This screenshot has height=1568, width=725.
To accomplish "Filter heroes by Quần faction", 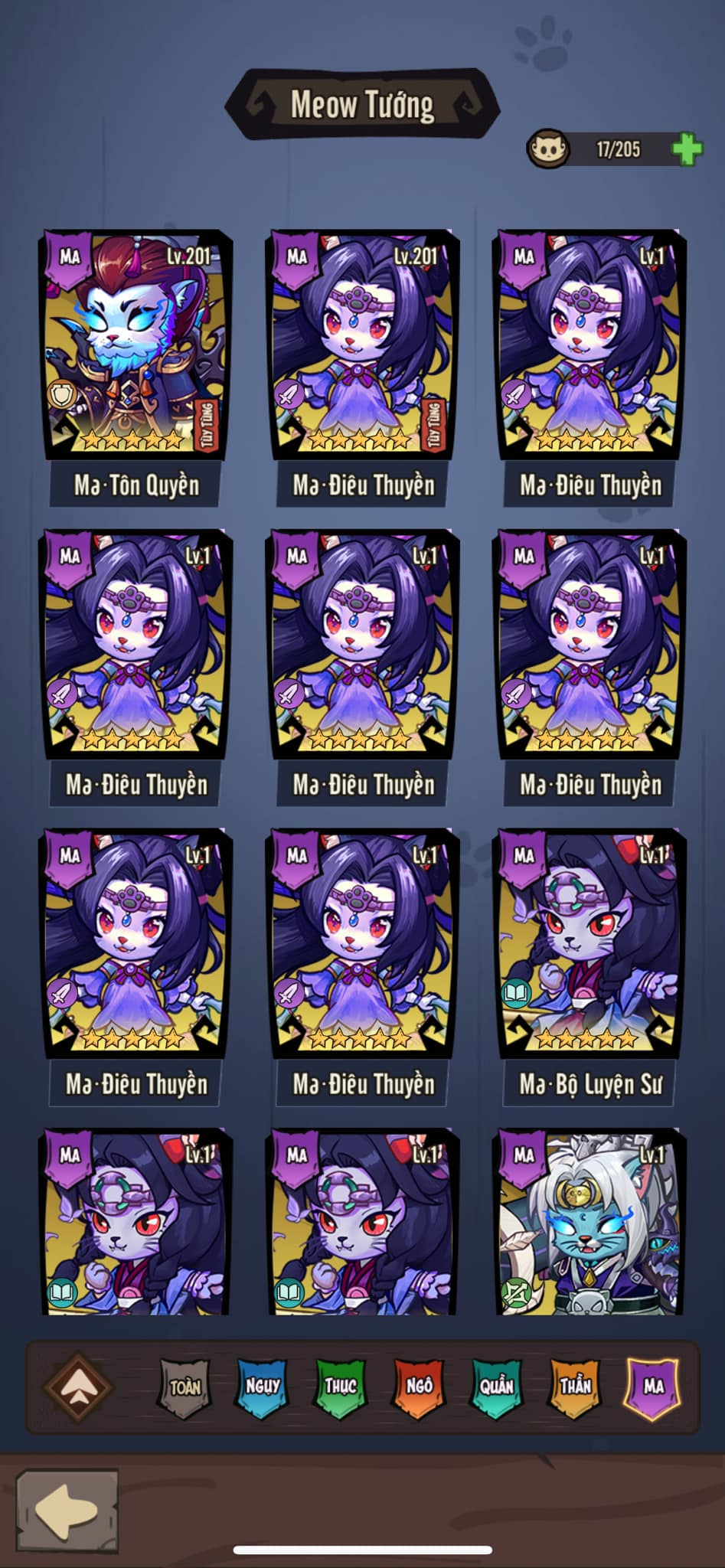I will click(497, 1387).
